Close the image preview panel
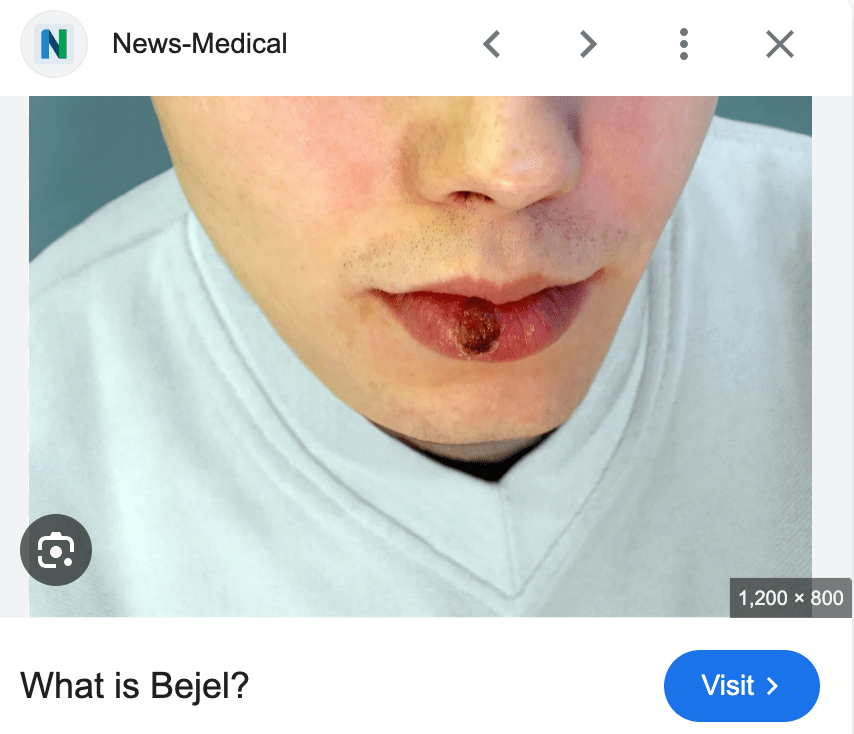 pos(779,44)
